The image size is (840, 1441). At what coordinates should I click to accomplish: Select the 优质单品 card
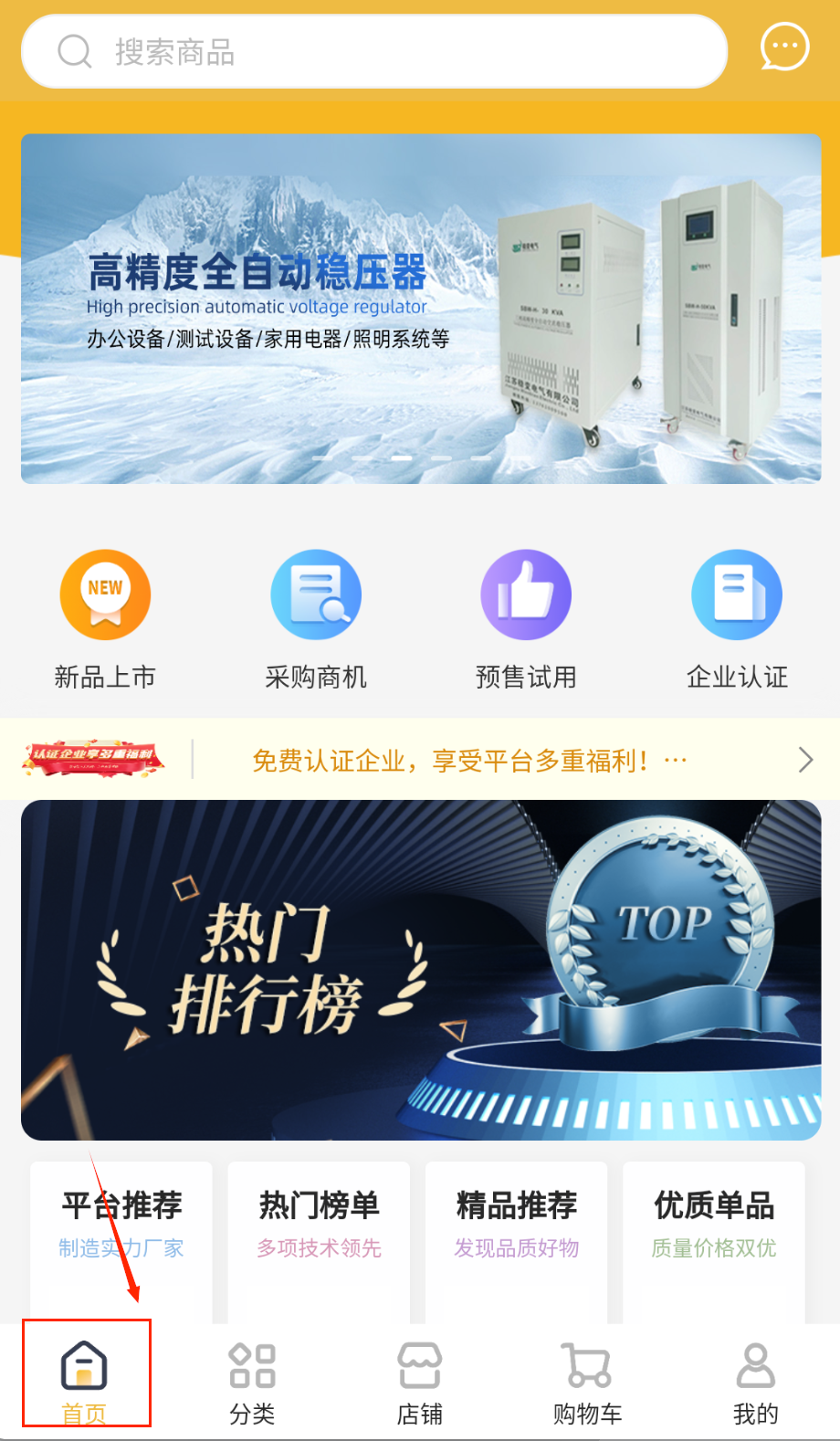(714, 1224)
